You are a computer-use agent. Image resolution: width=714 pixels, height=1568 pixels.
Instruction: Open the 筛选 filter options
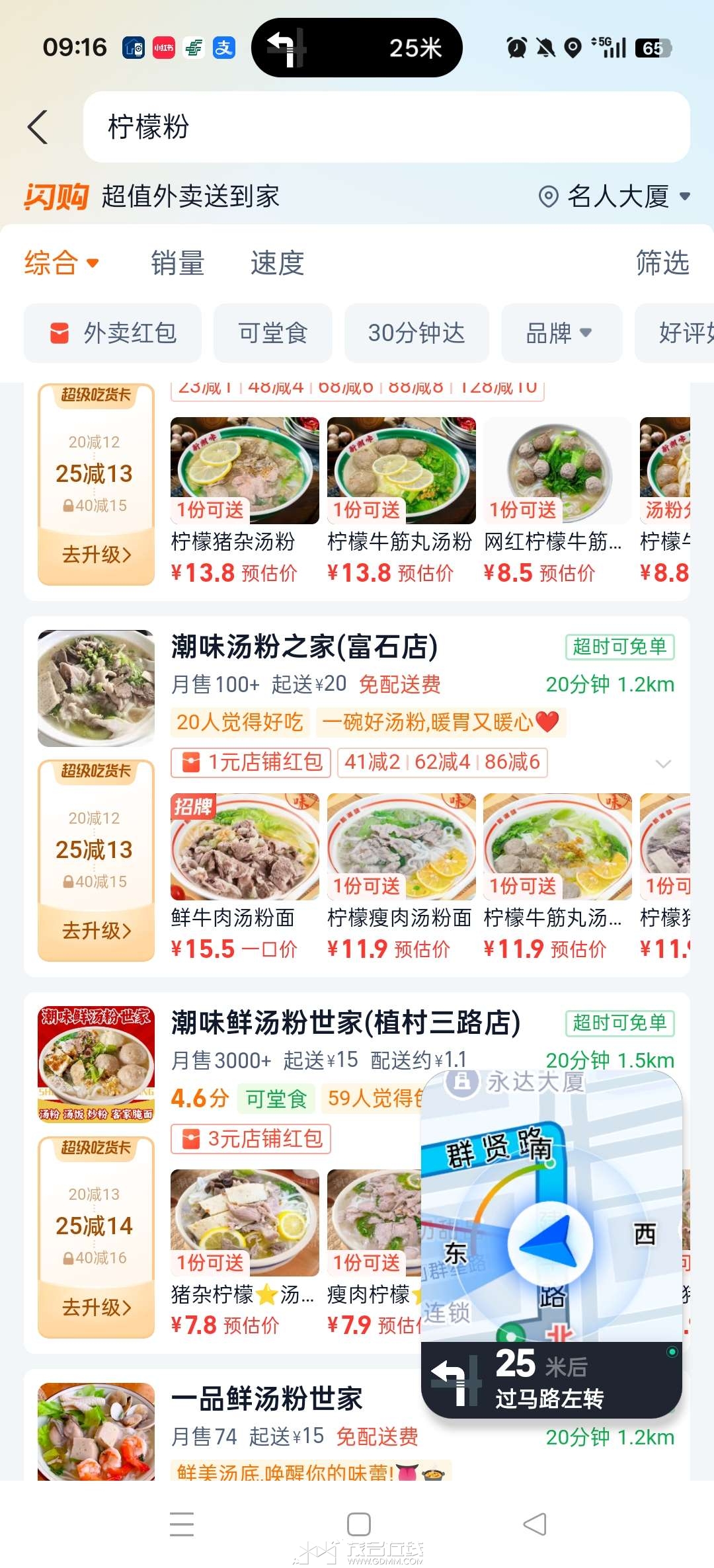click(x=662, y=263)
